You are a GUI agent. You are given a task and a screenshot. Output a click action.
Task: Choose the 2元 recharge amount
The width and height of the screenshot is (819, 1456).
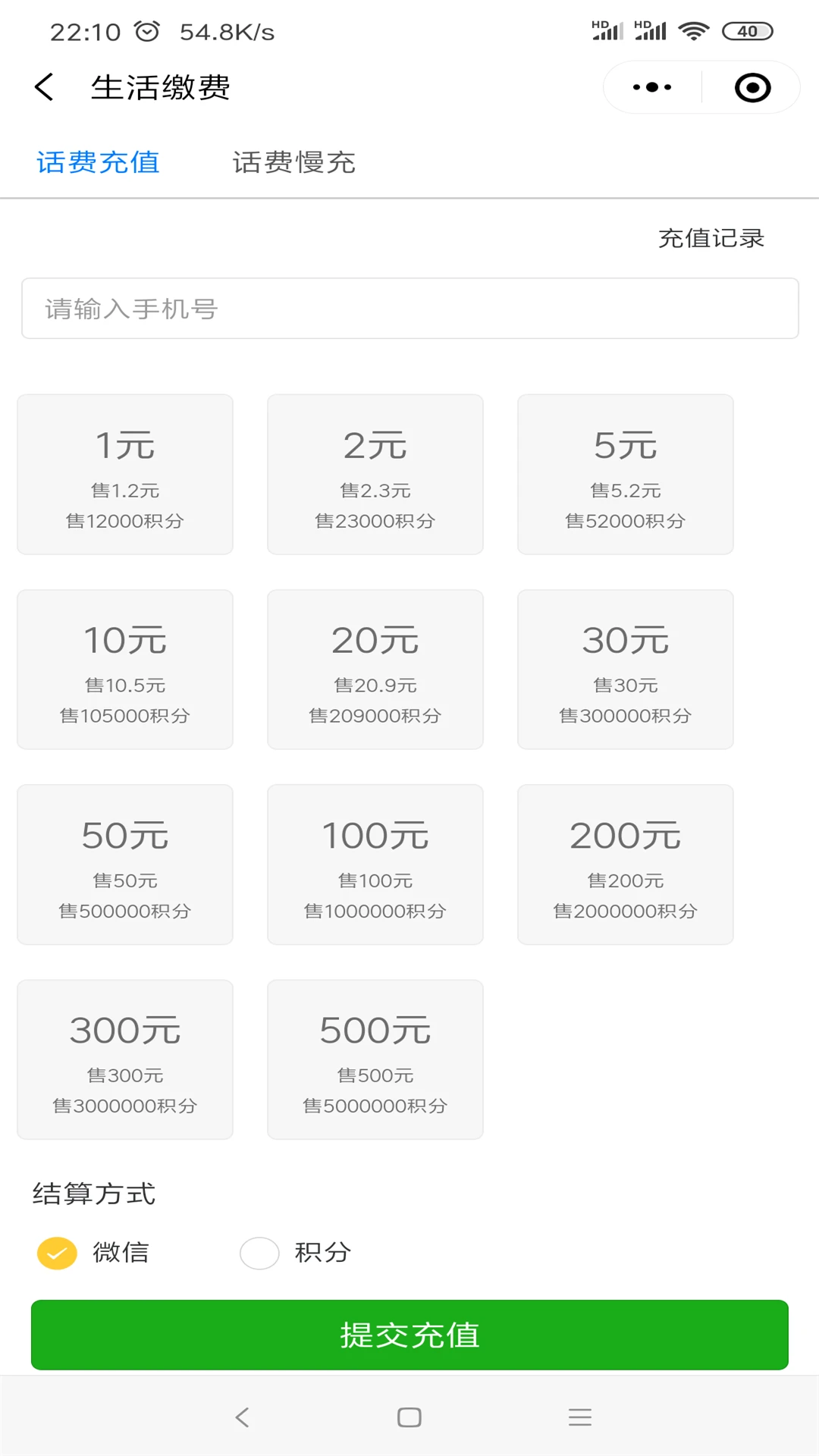tap(375, 474)
